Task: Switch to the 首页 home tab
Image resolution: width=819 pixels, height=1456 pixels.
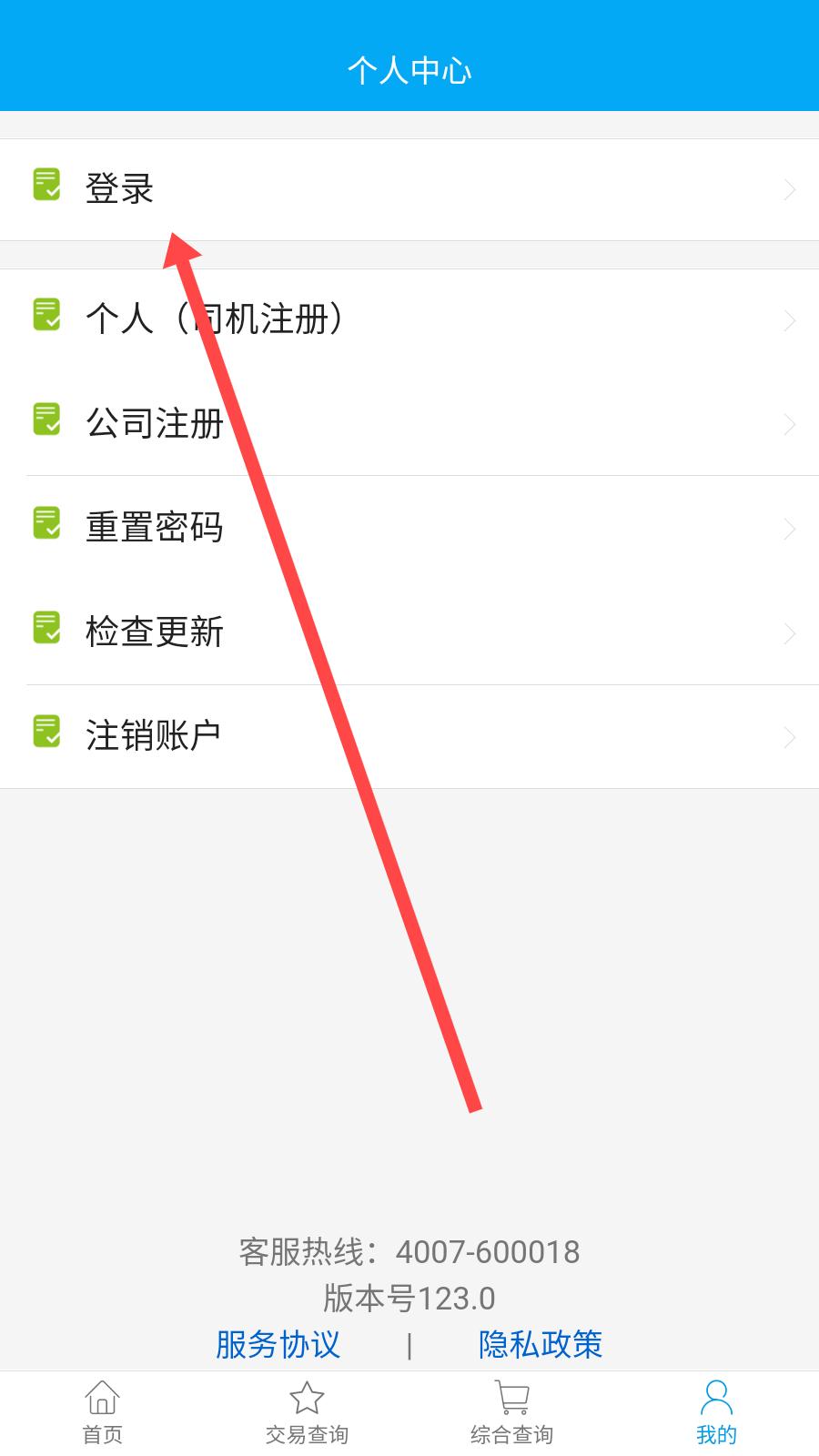Action: [102, 1413]
